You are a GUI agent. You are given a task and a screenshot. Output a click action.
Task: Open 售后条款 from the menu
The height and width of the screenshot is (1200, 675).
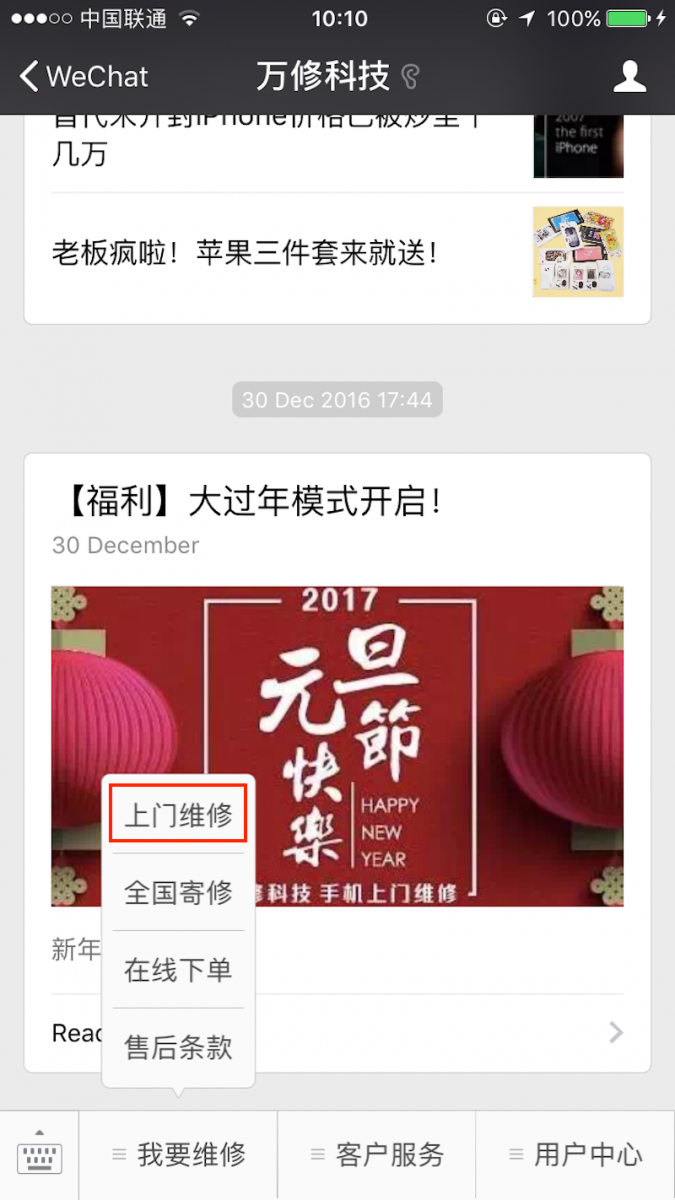178,1046
